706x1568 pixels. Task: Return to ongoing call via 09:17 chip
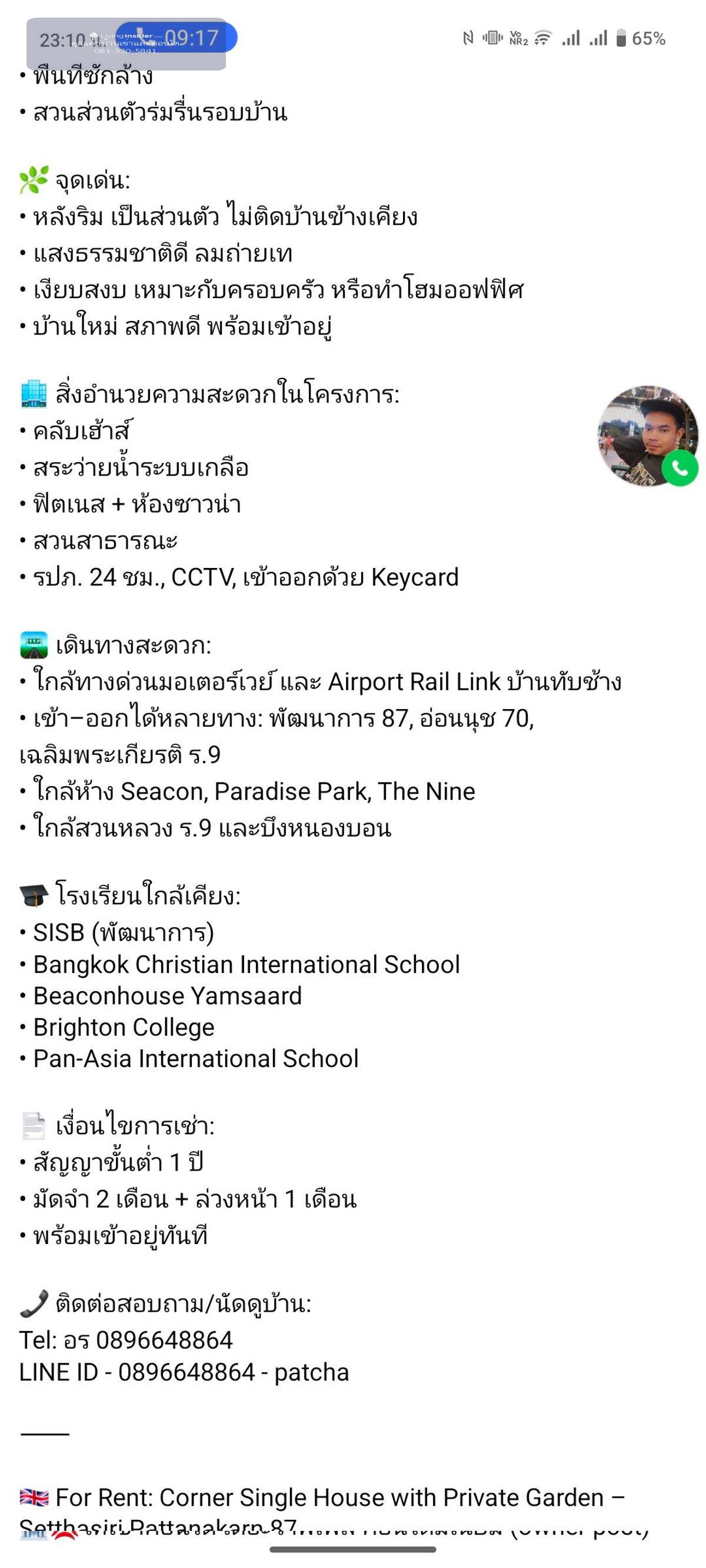click(176, 38)
